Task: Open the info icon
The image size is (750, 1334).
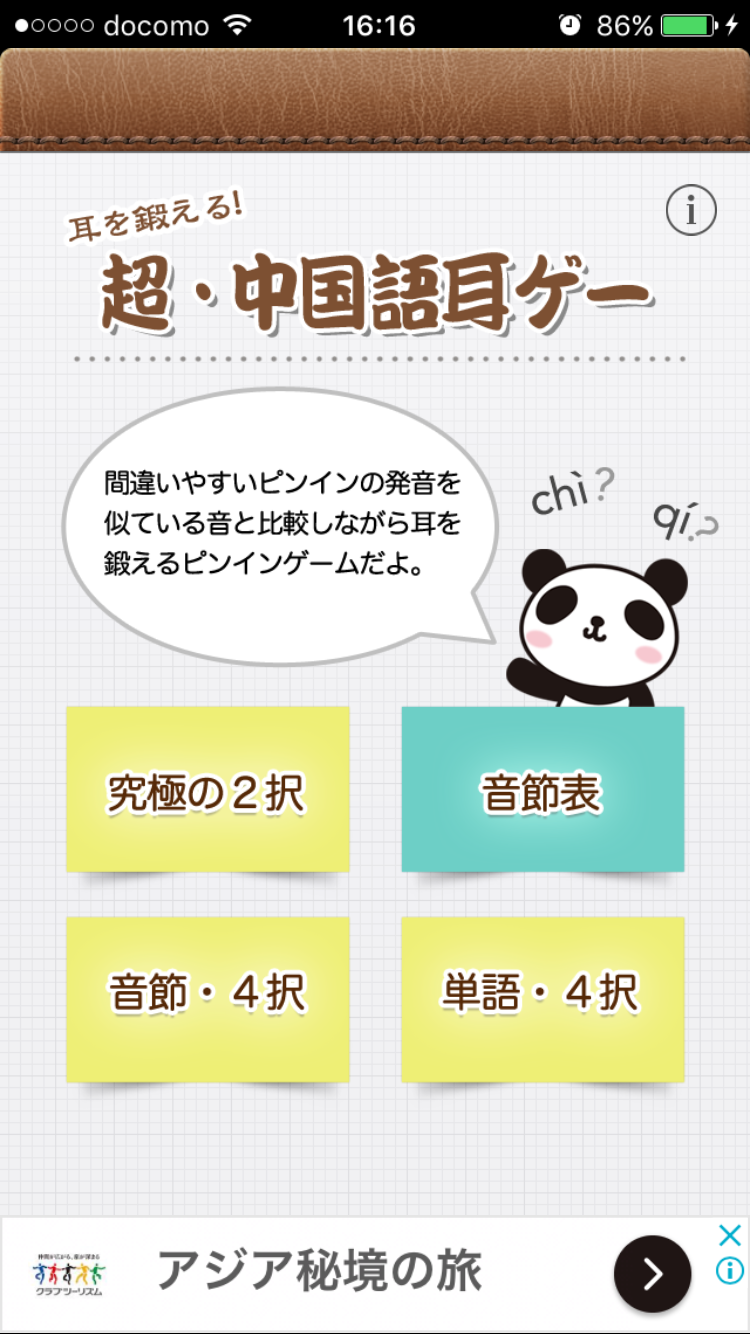Action: pyautogui.click(x=691, y=211)
